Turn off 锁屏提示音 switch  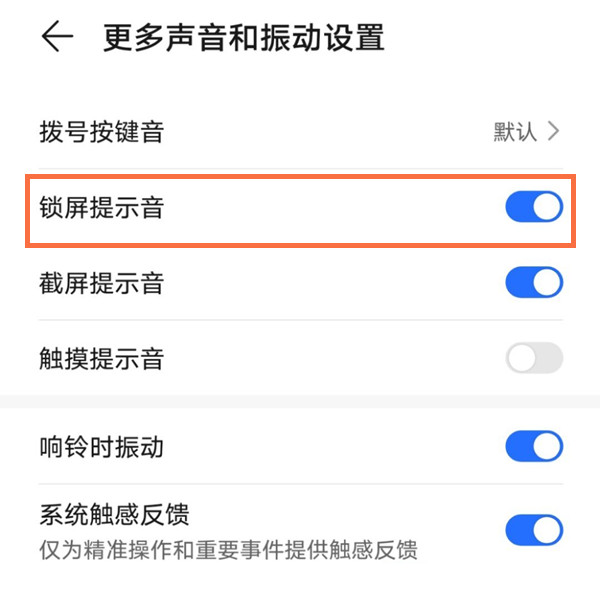tap(534, 208)
